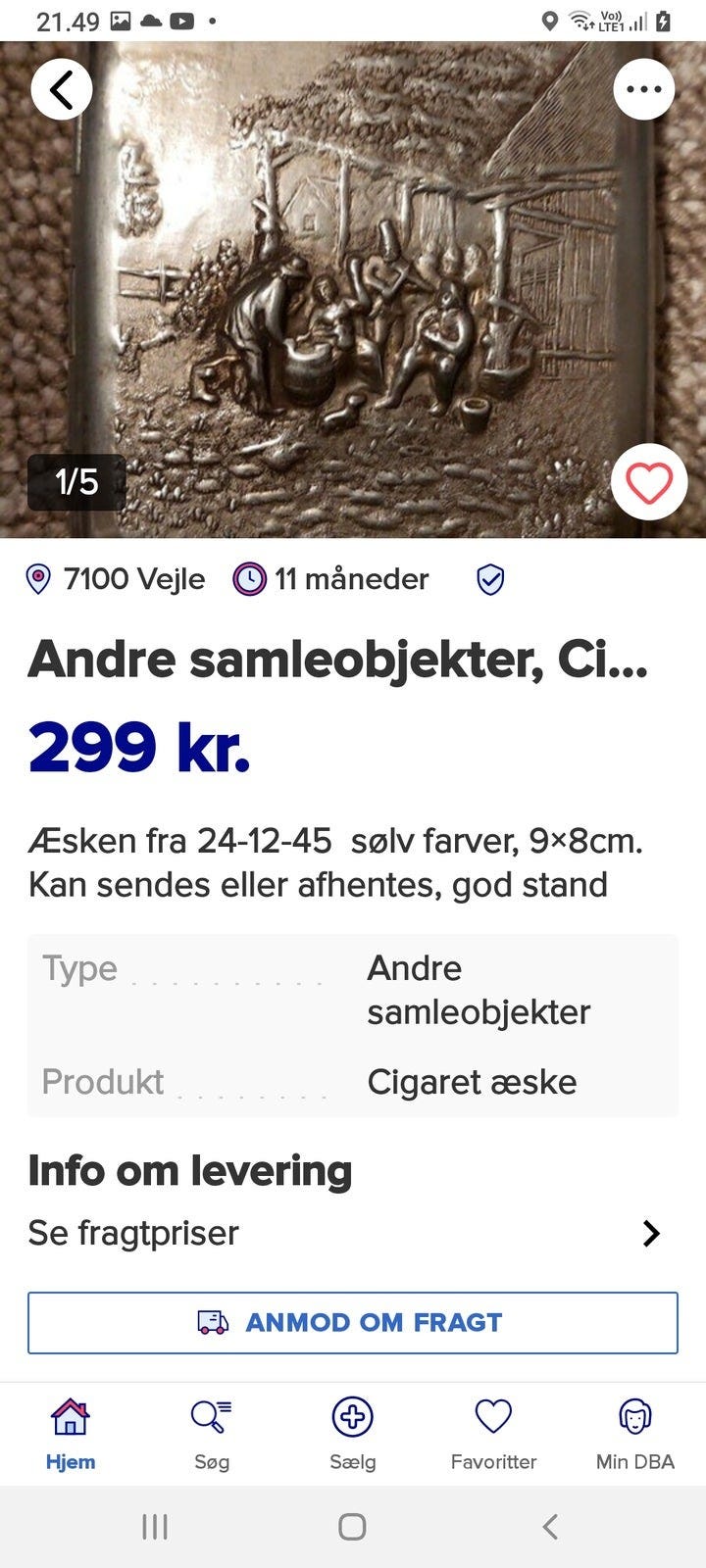Open Se fragtpriser link

pyautogui.click(x=134, y=1233)
